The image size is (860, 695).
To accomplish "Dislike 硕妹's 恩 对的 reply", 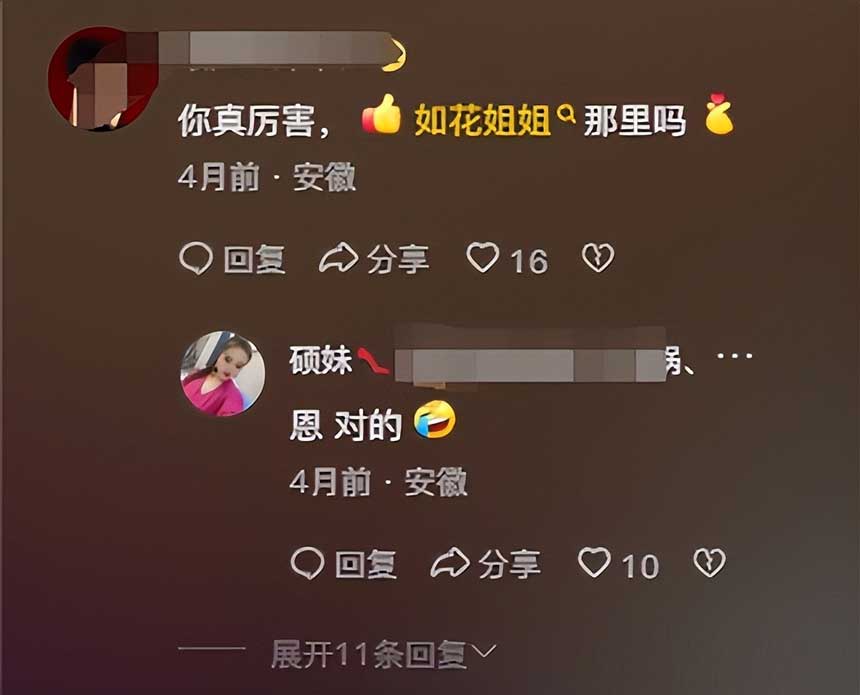I will [x=709, y=565].
